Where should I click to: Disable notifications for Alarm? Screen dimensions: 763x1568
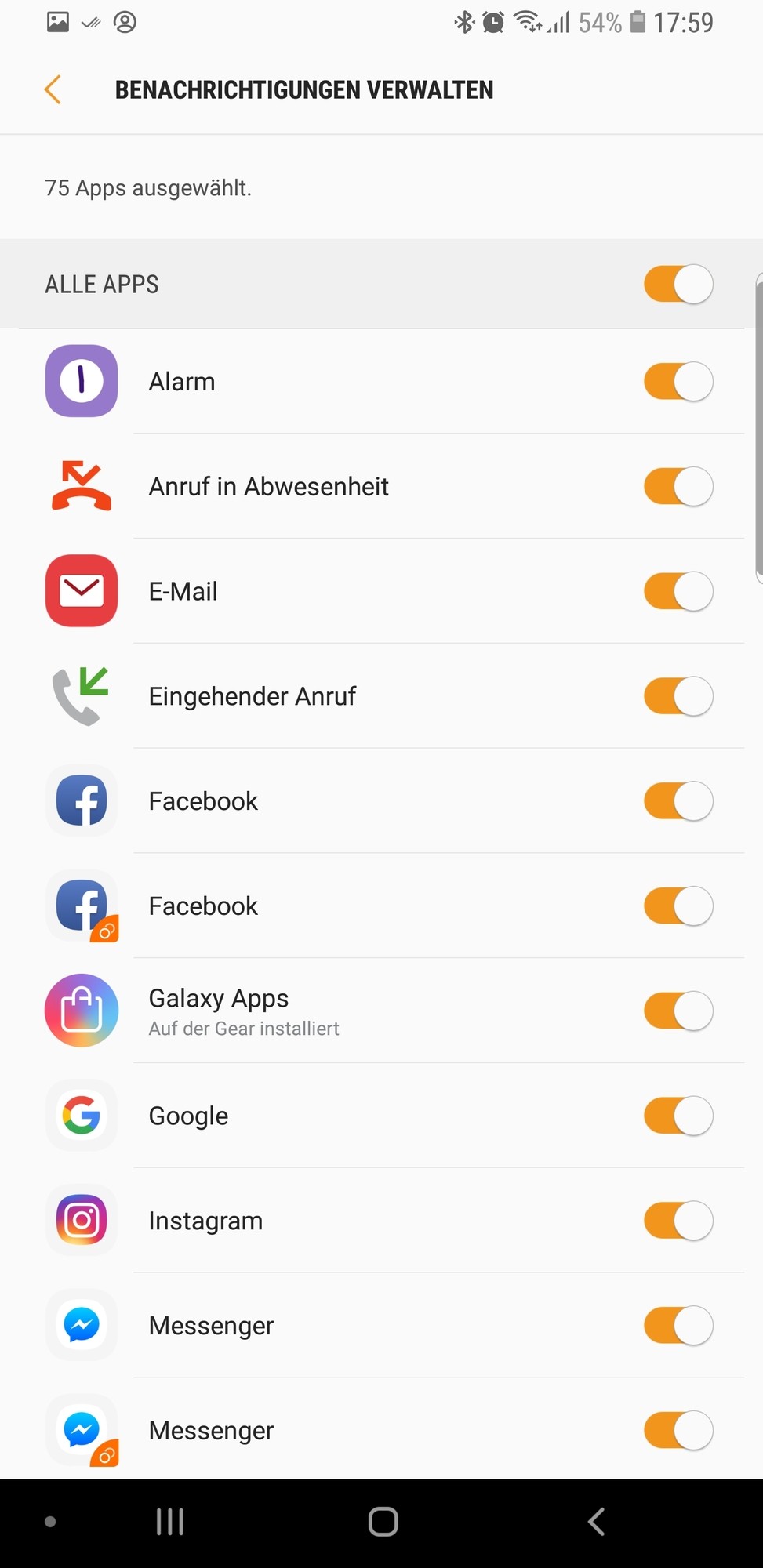tap(678, 382)
